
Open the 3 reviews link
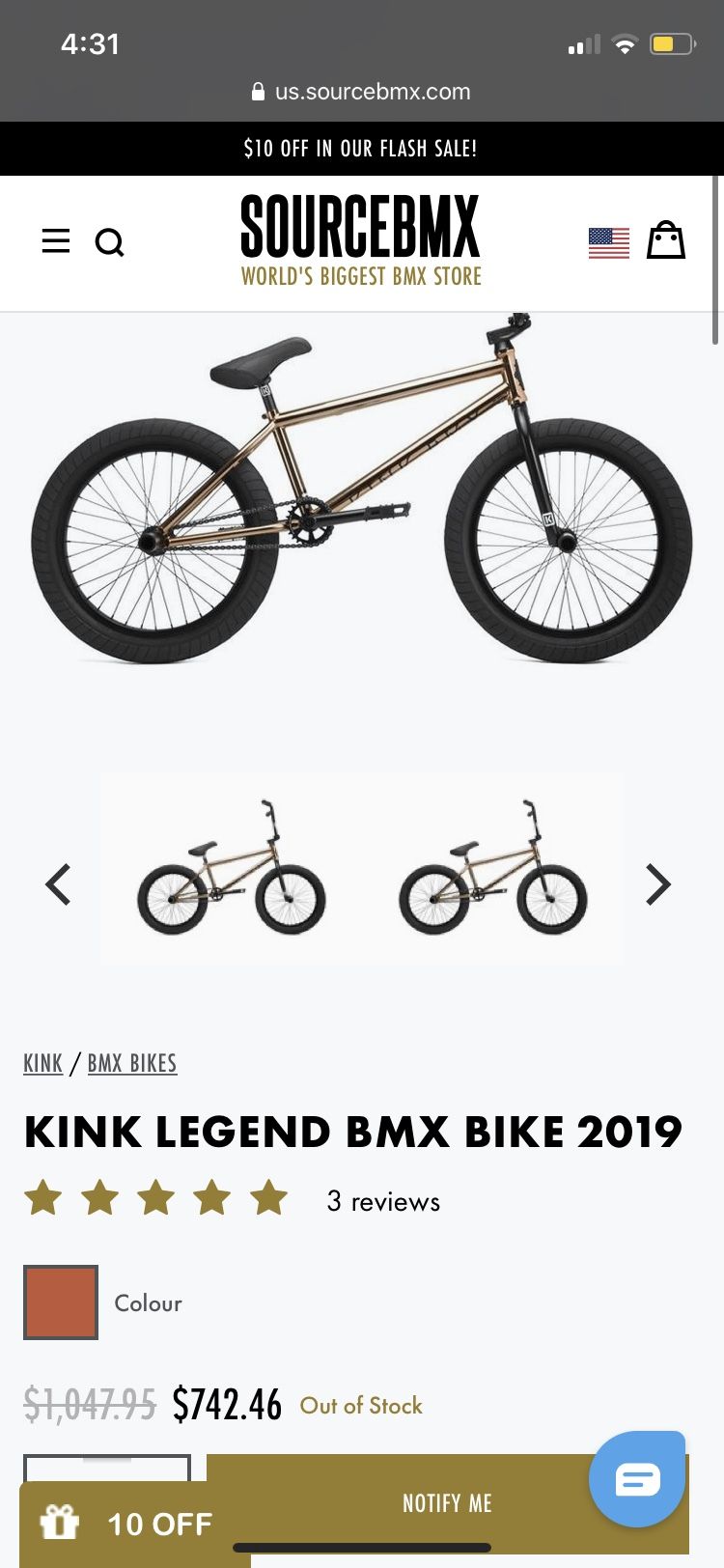[x=383, y=1201]
